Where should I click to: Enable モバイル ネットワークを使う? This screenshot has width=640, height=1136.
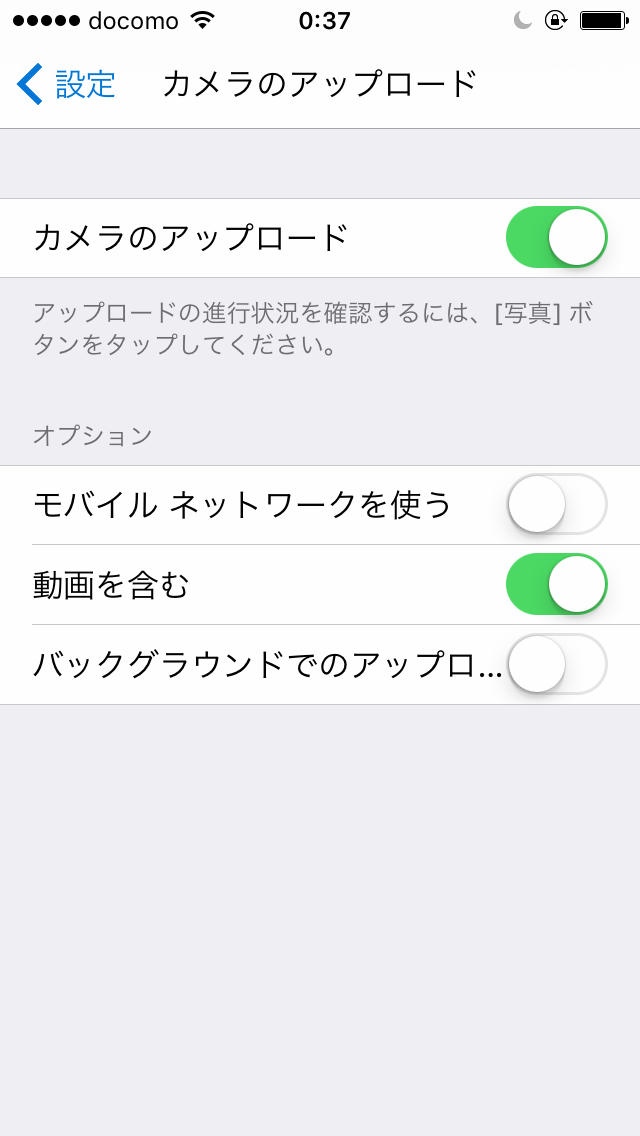point(557,504)
